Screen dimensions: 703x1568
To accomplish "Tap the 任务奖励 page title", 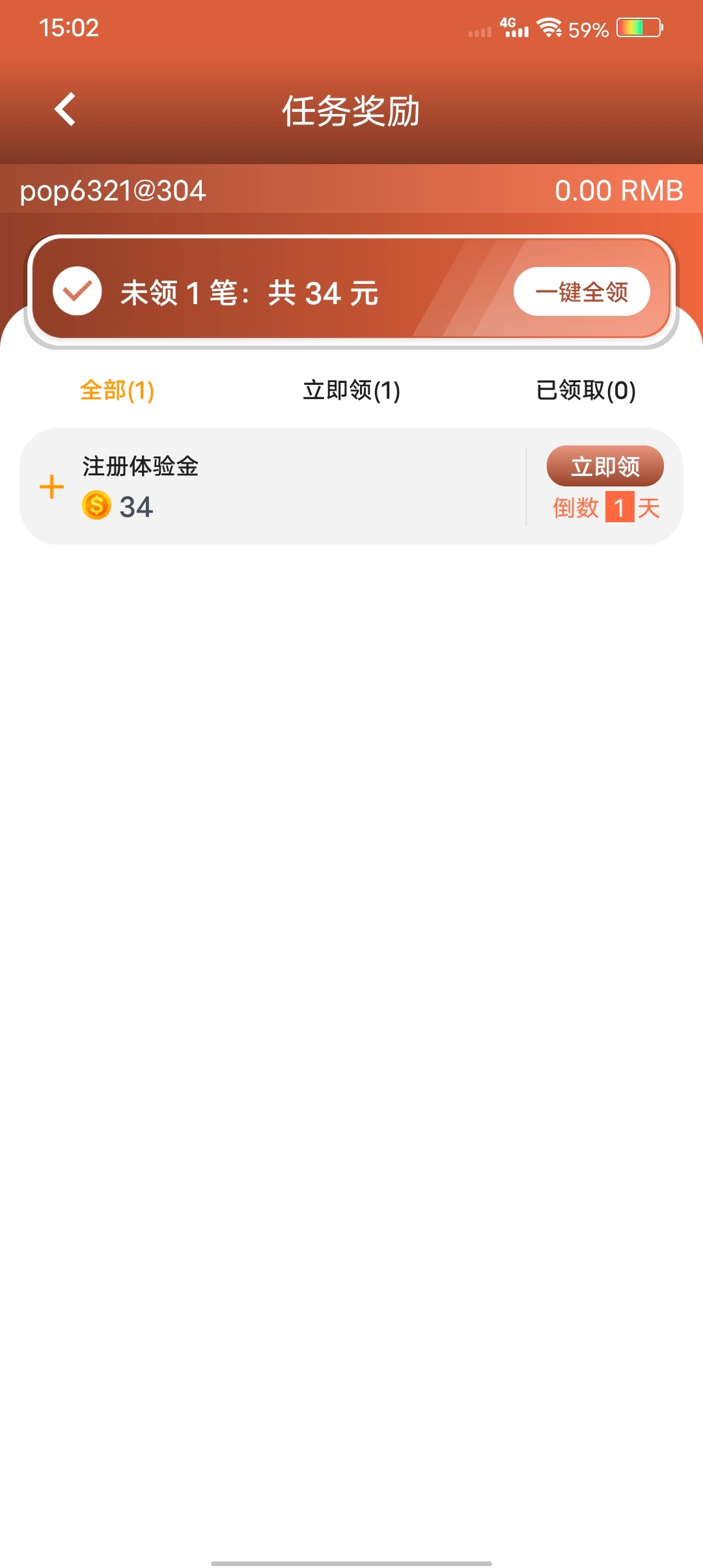I will [351, 109].
